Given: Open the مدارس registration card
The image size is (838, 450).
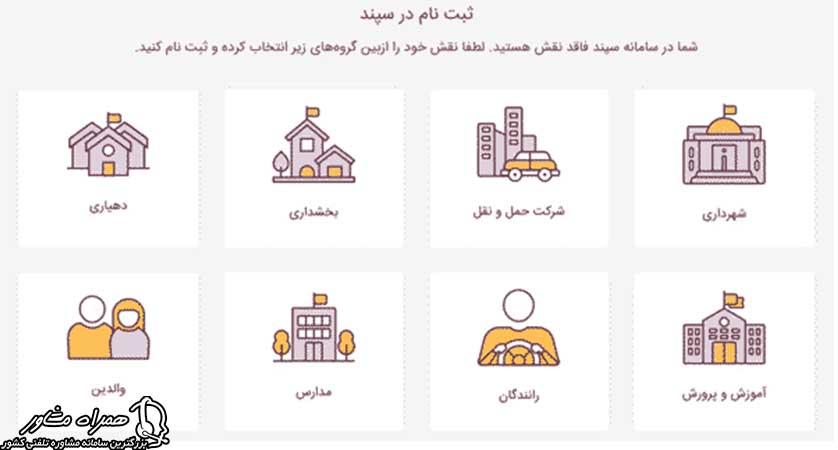Looking at the screenshot, I should 312,352.
